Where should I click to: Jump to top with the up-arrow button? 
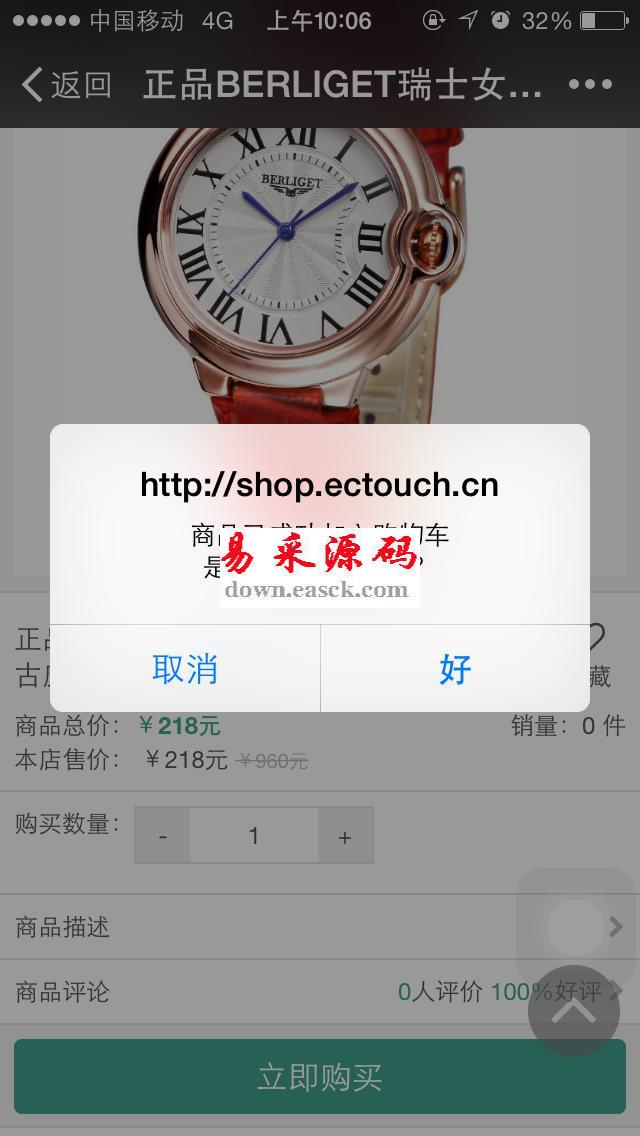tap(574, 1011)
